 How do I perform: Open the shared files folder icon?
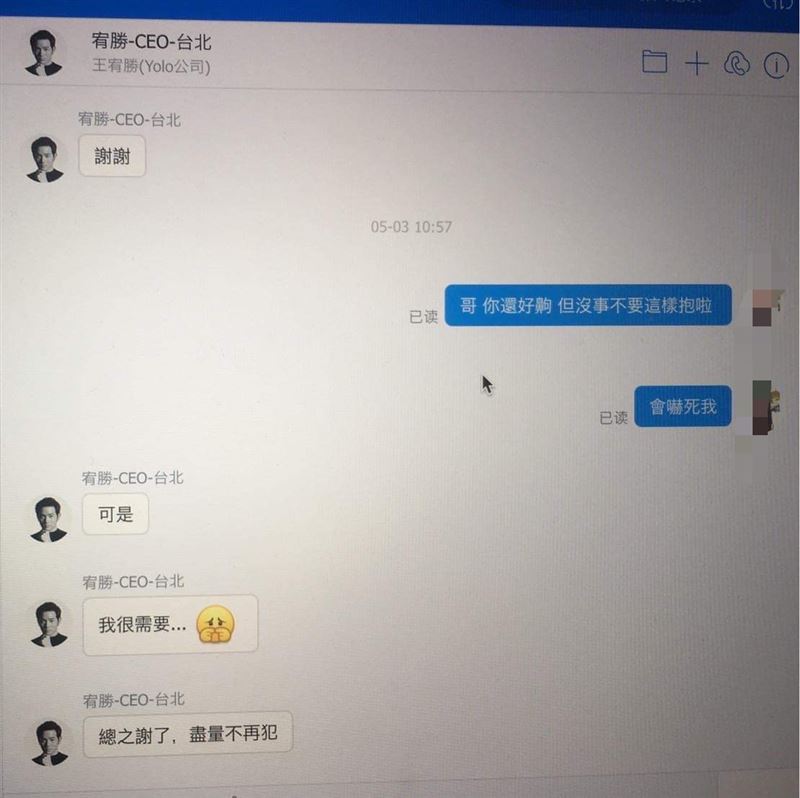(x=655, y=63)
